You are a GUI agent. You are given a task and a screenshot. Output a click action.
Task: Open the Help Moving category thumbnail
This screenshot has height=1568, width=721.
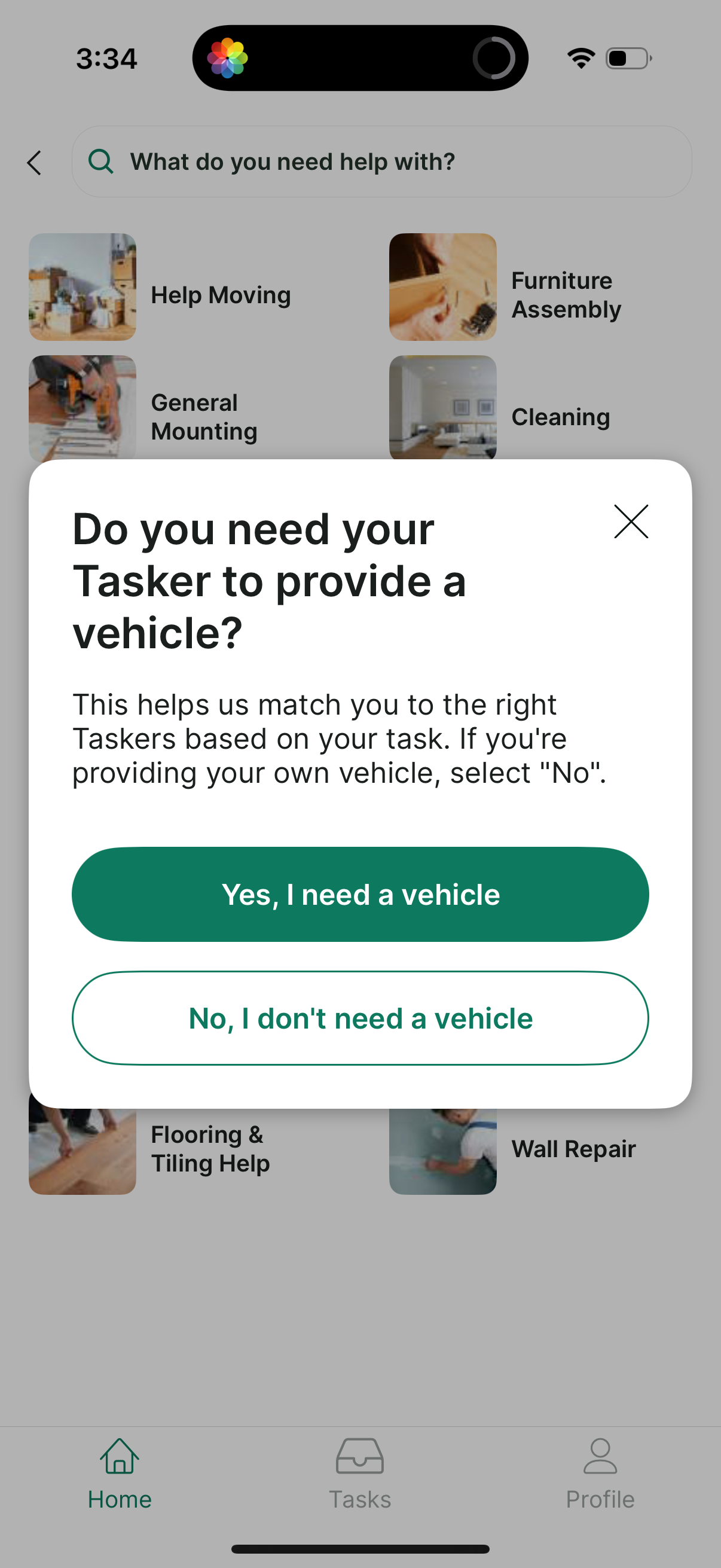point(82,286)
